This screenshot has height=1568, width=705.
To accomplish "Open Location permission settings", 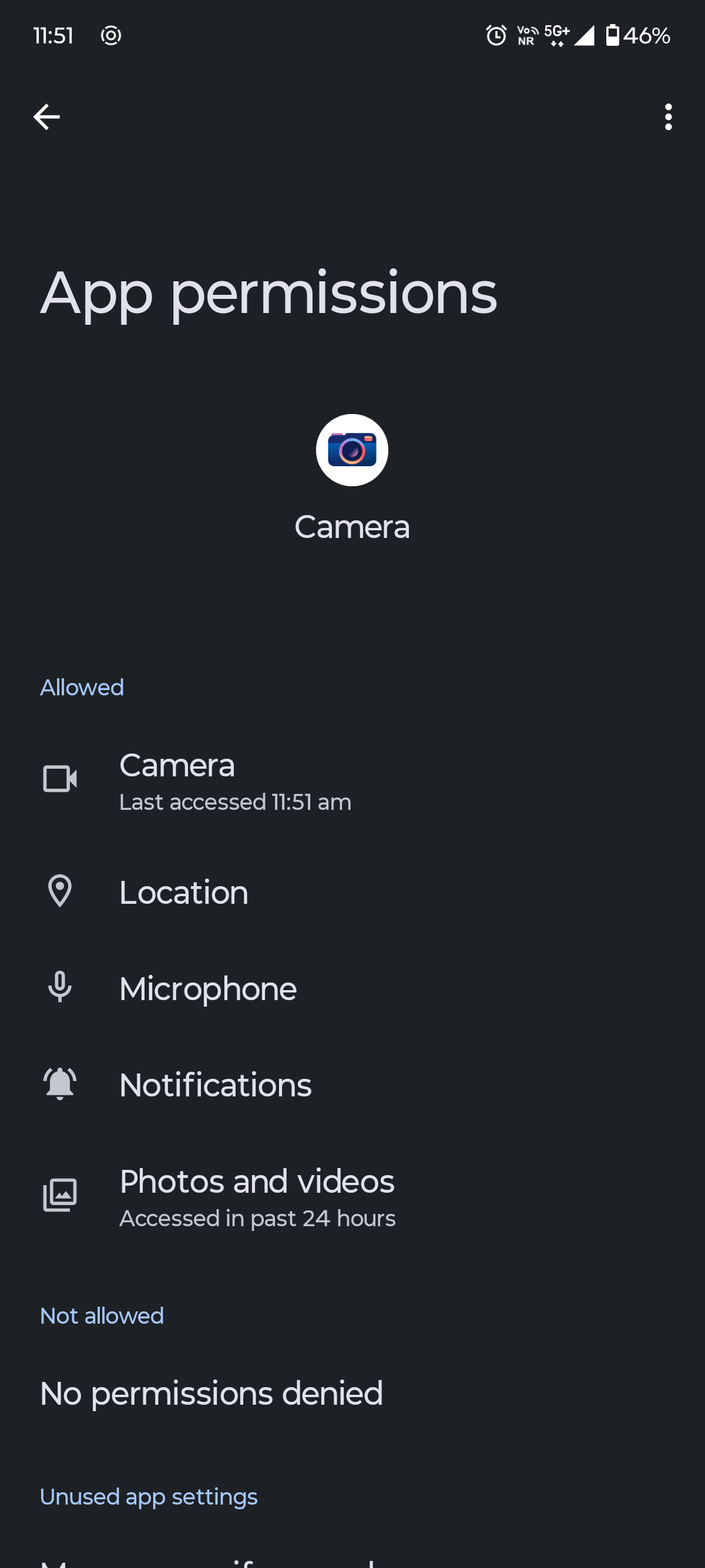I will coord(352,892).
